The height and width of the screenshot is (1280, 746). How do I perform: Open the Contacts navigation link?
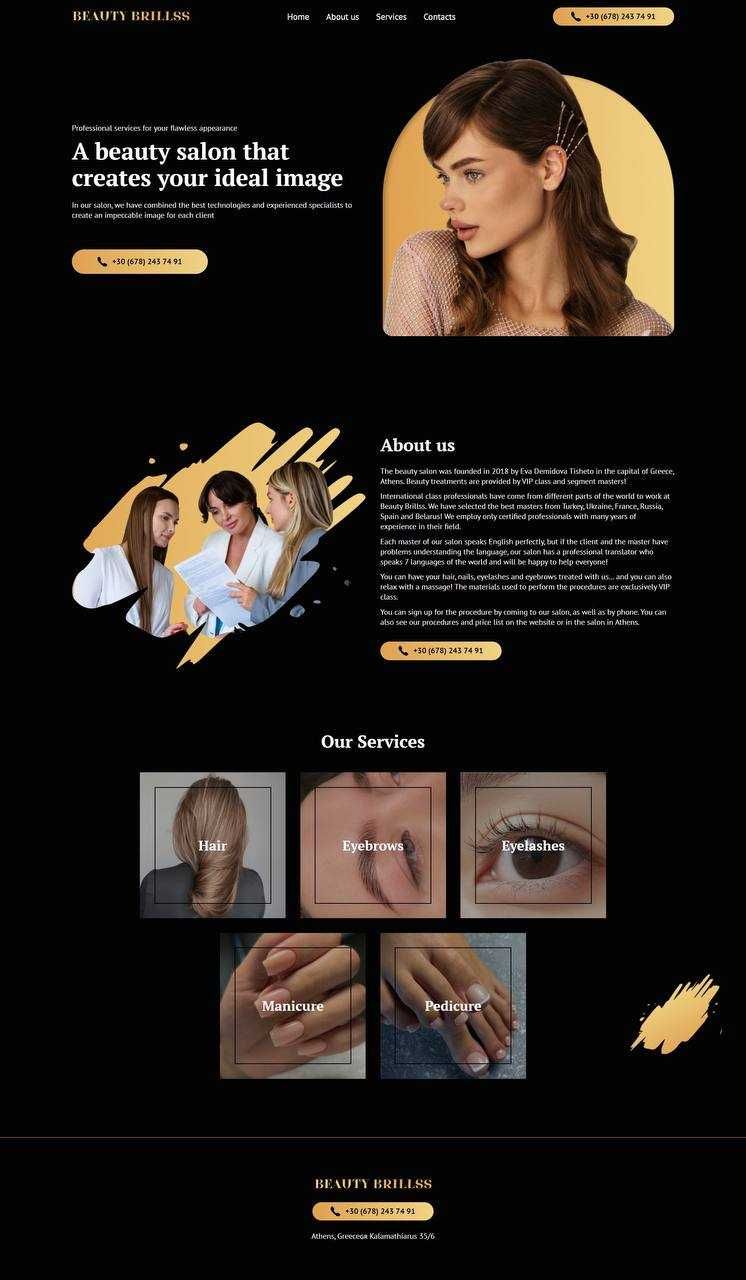[439, 17]
